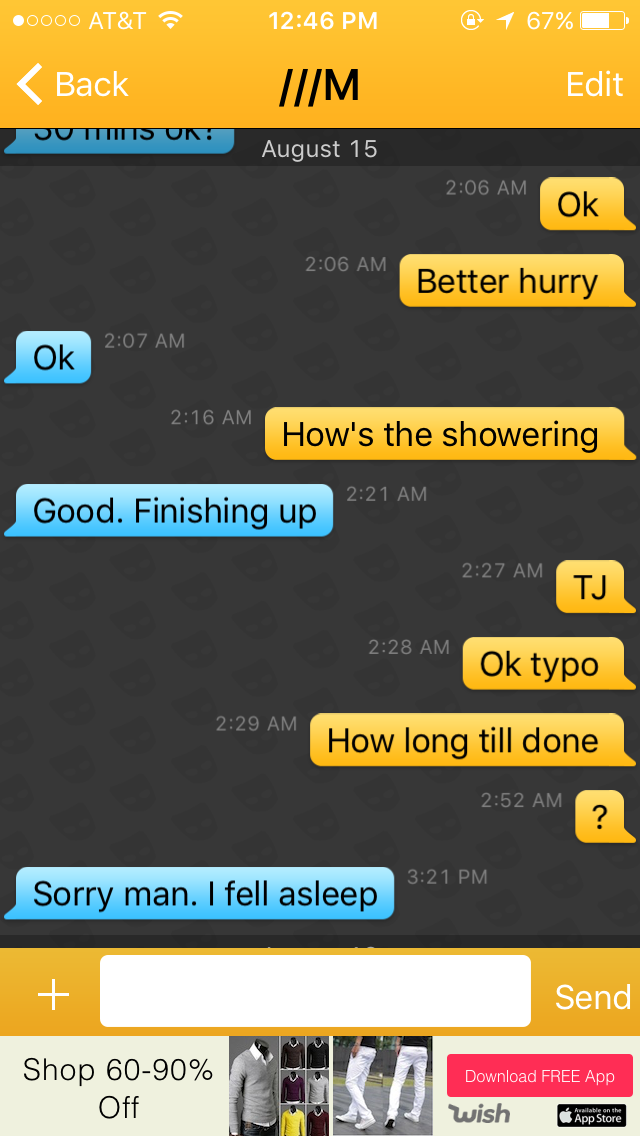
Task: Send the typed message
Action: coord(592,996)
